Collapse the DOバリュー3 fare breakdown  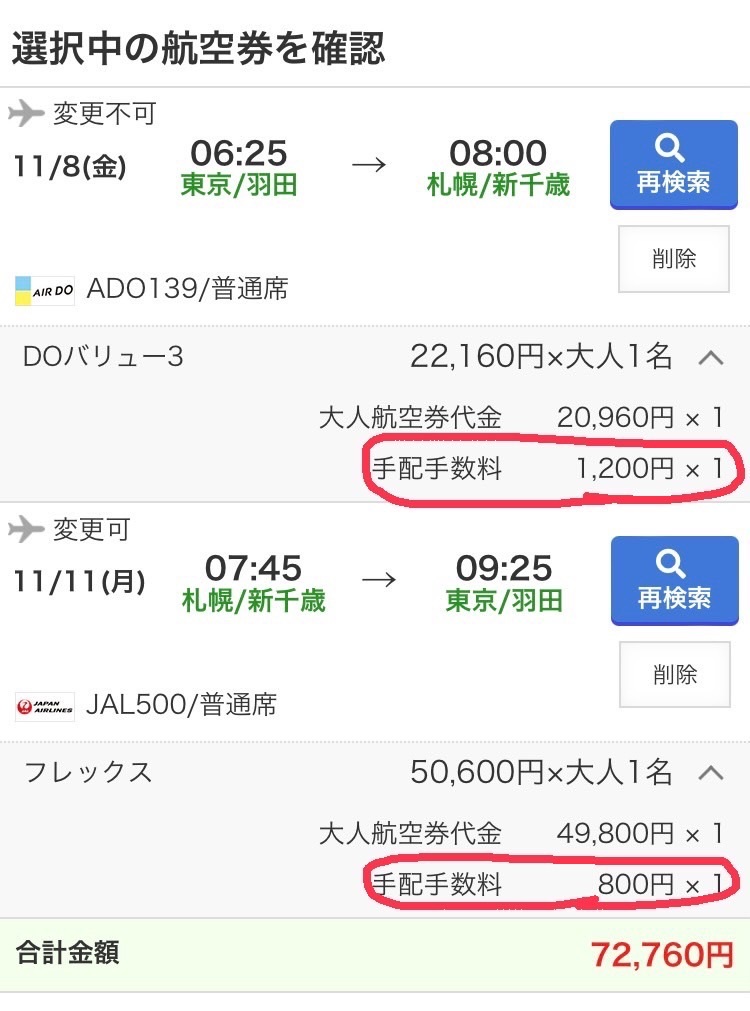click(710, 357)
